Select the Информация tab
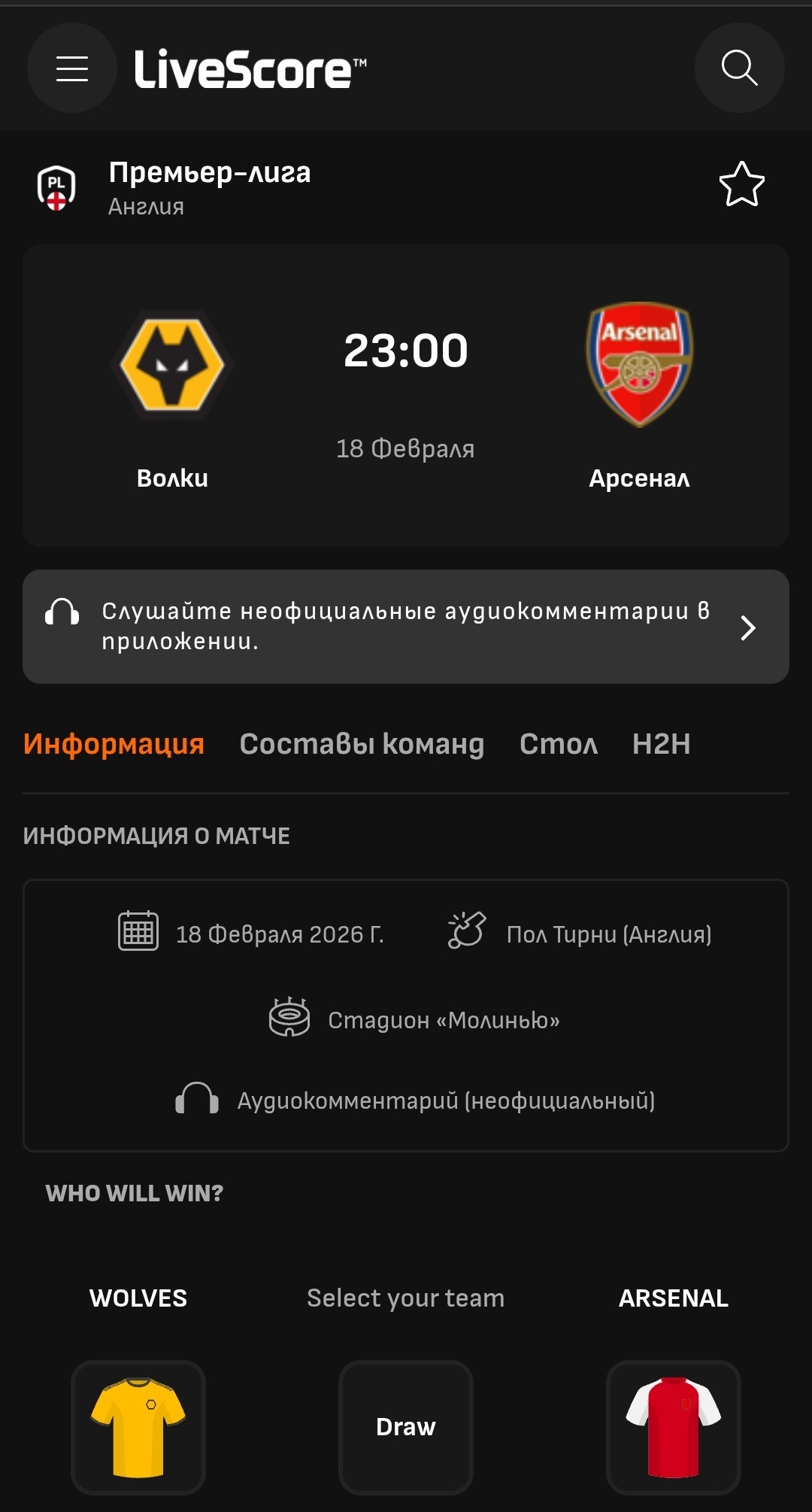 pos(114,744)
